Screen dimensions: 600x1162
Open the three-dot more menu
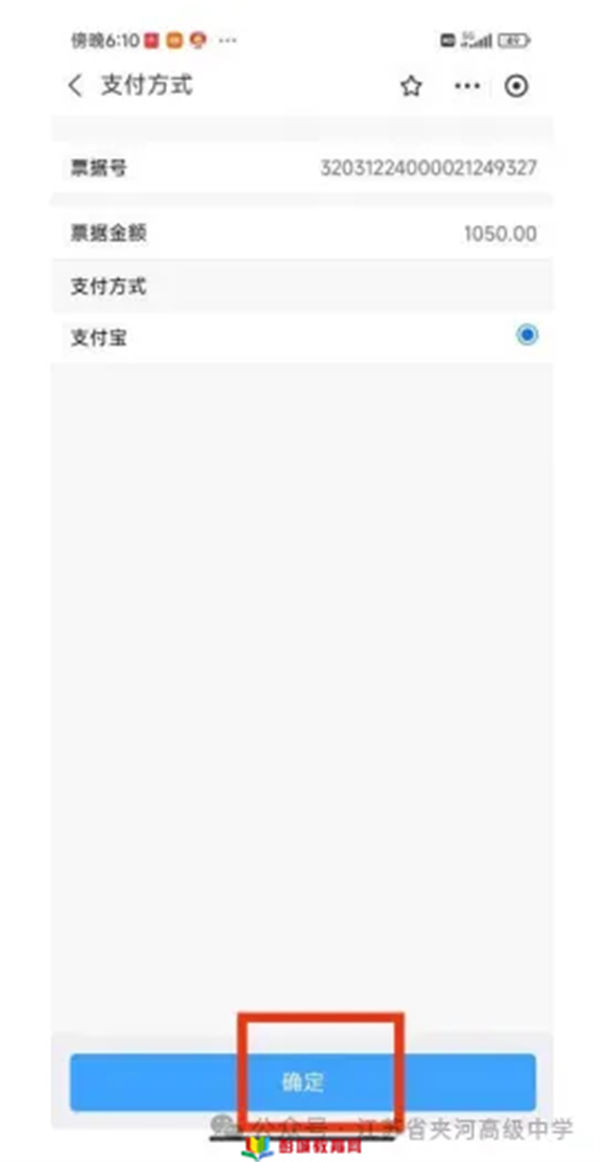tap(467, 87)
